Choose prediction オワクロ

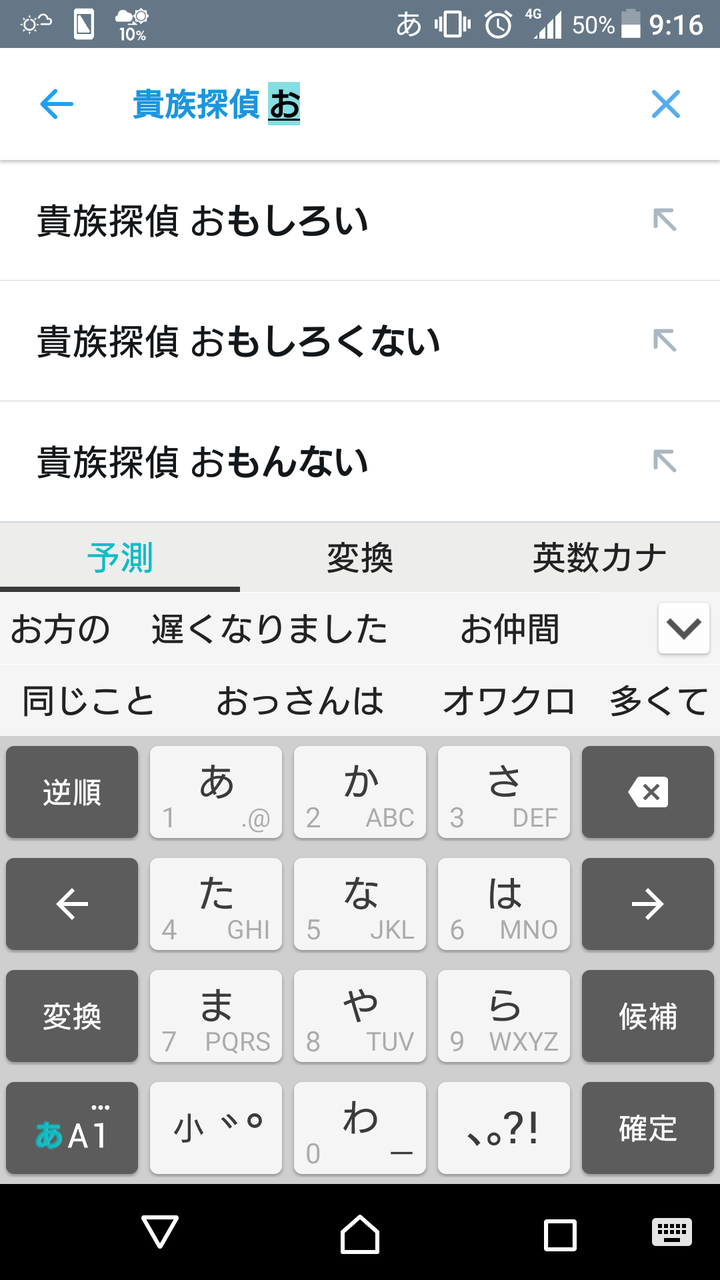pyautogui.click(x=509, y=701)
